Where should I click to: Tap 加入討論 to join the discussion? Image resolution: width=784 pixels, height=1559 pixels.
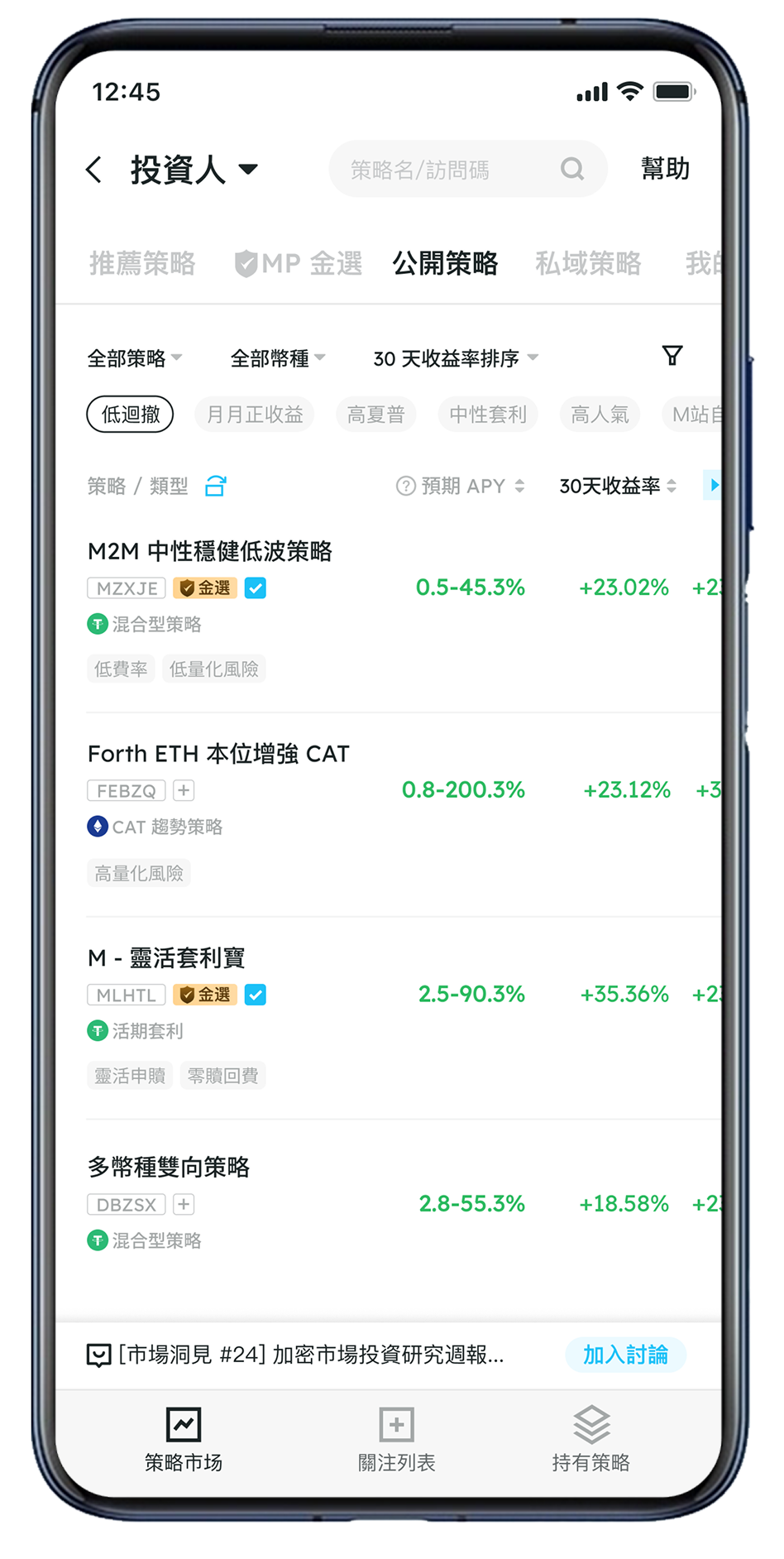(625, 1355)
